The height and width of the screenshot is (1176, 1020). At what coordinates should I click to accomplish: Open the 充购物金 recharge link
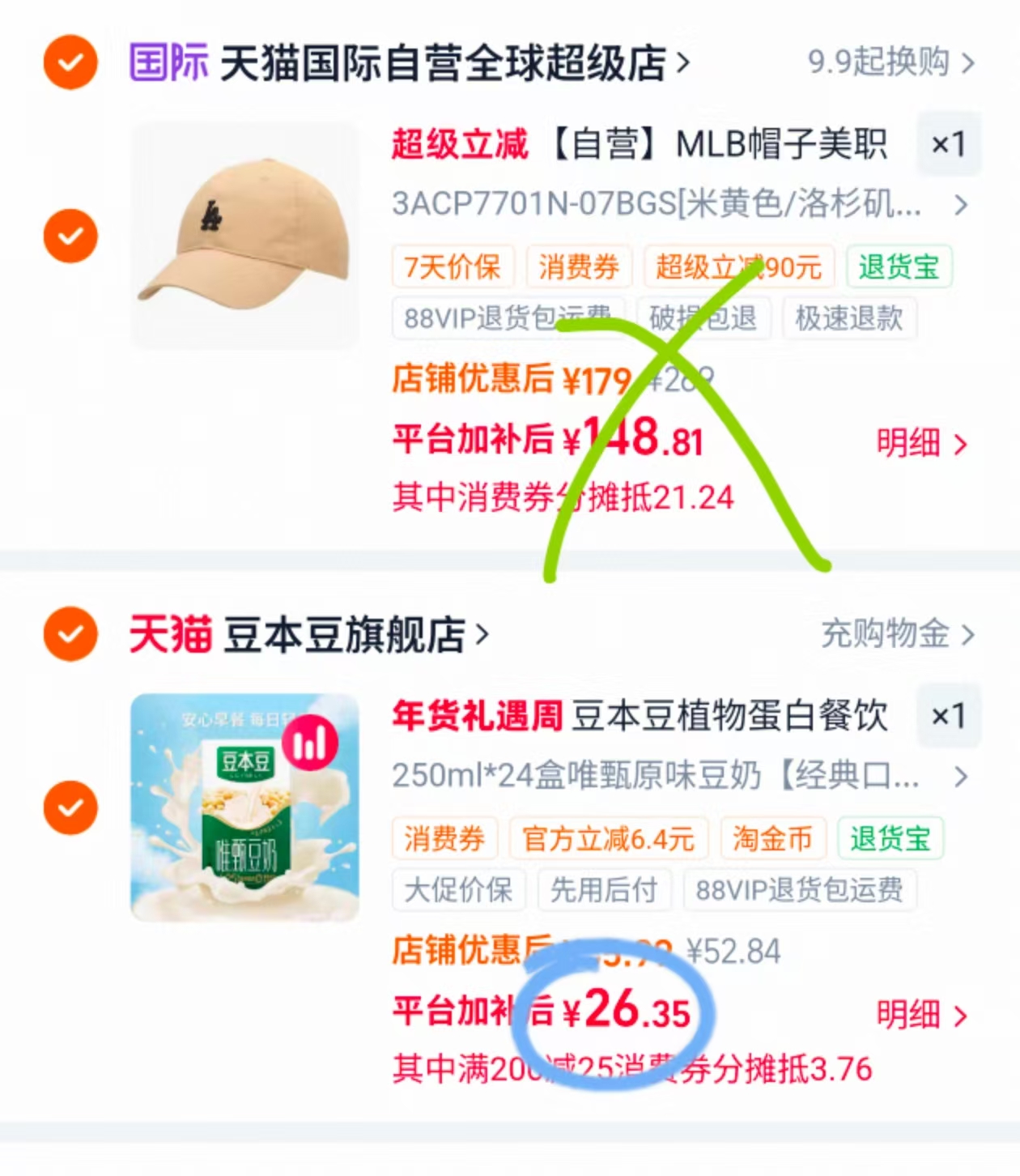click(886, 637)
